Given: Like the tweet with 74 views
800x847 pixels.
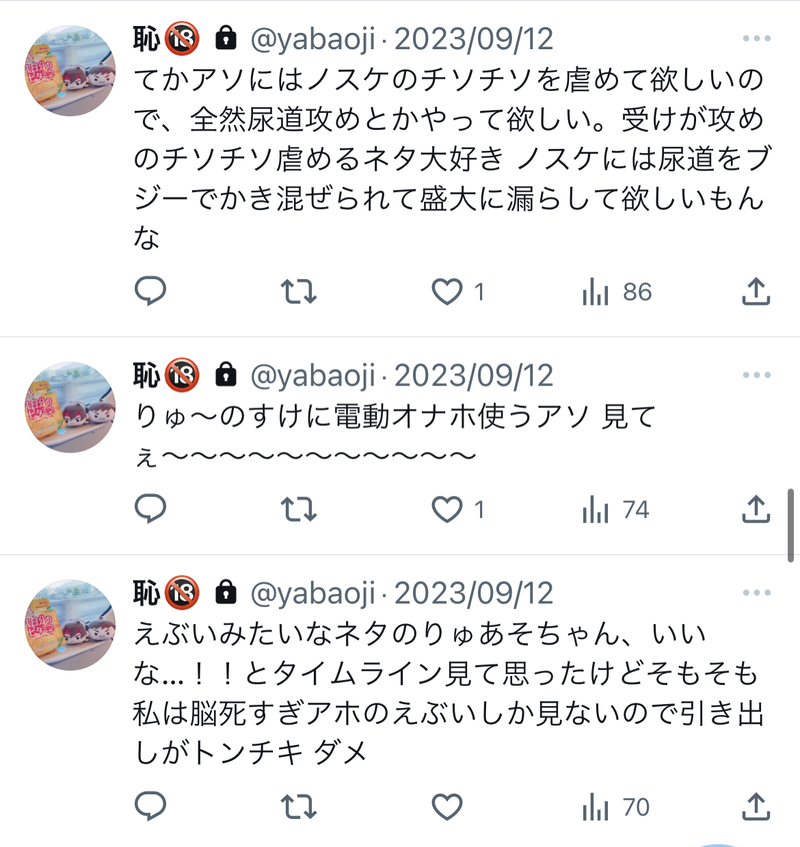Looking at the screenshot, I should [446, 509].
